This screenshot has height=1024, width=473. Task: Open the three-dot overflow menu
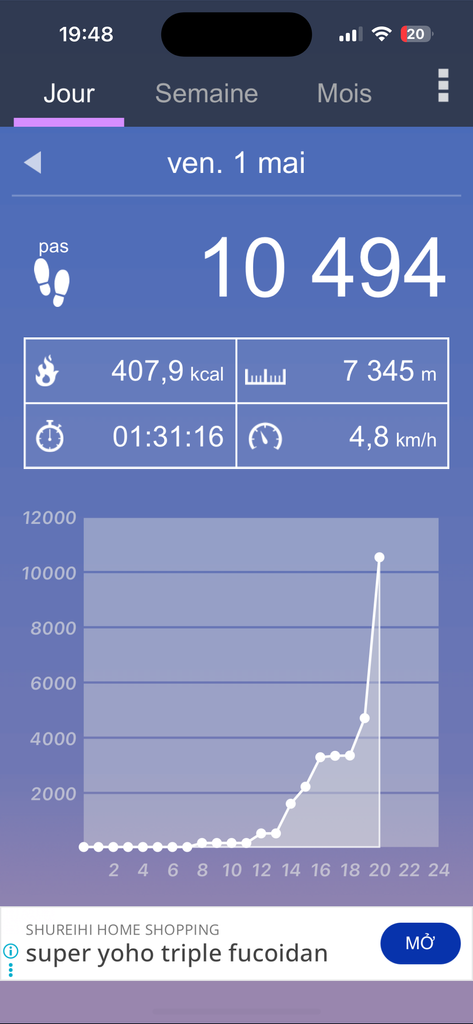point(443,86)
